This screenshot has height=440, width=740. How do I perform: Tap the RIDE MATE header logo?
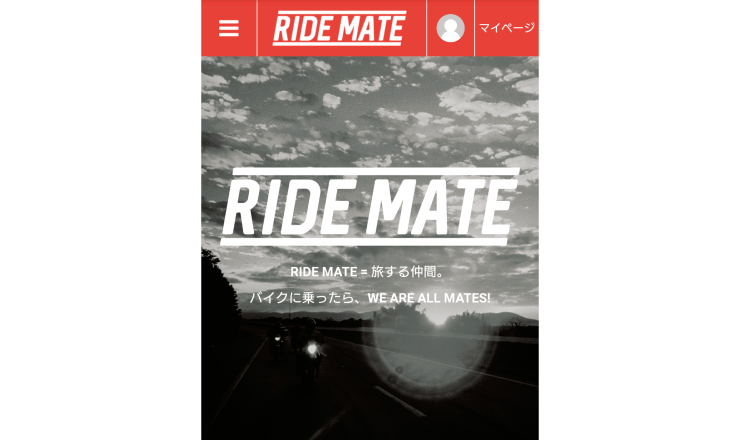(340, 28)
